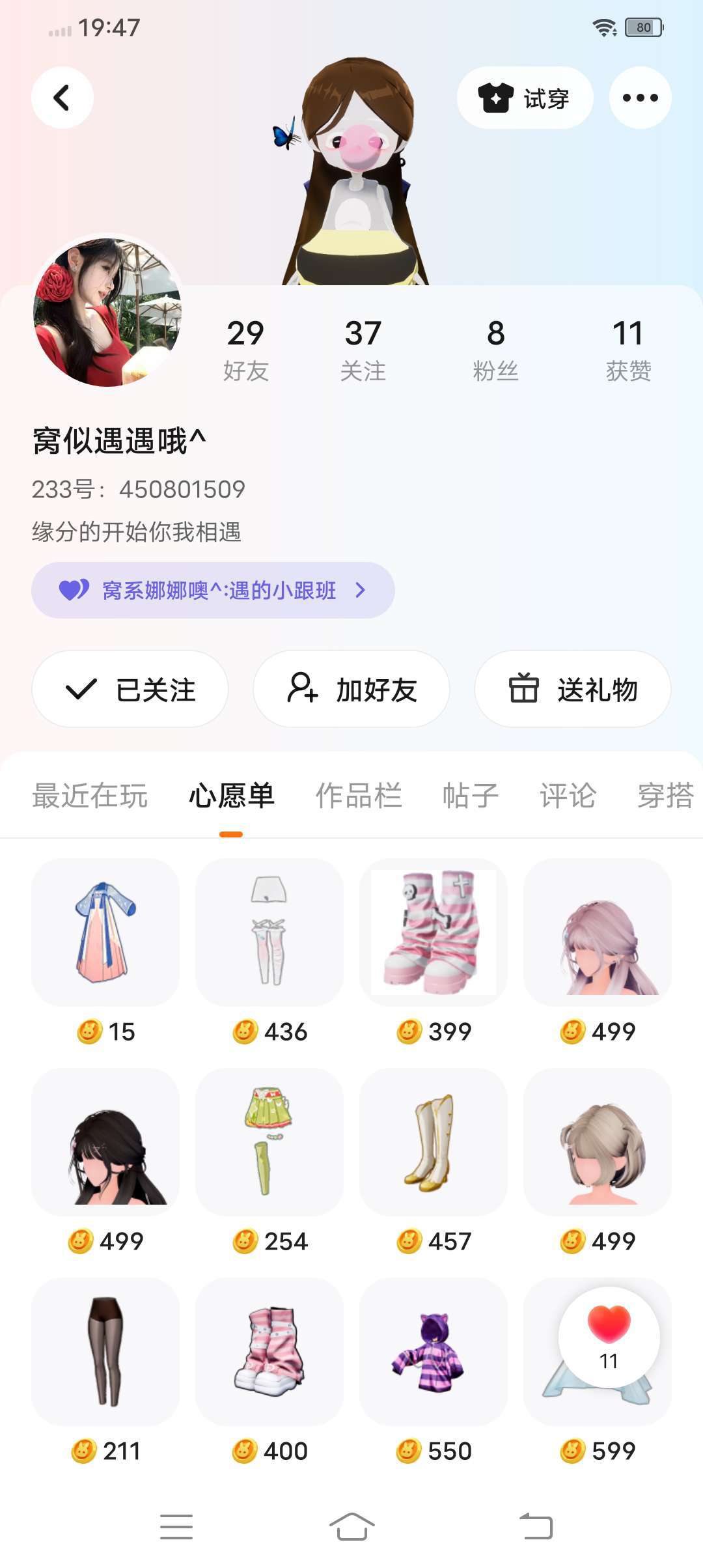Like the profile with the heart button
Viewport: 703px width, 1568px height.
609,1336
